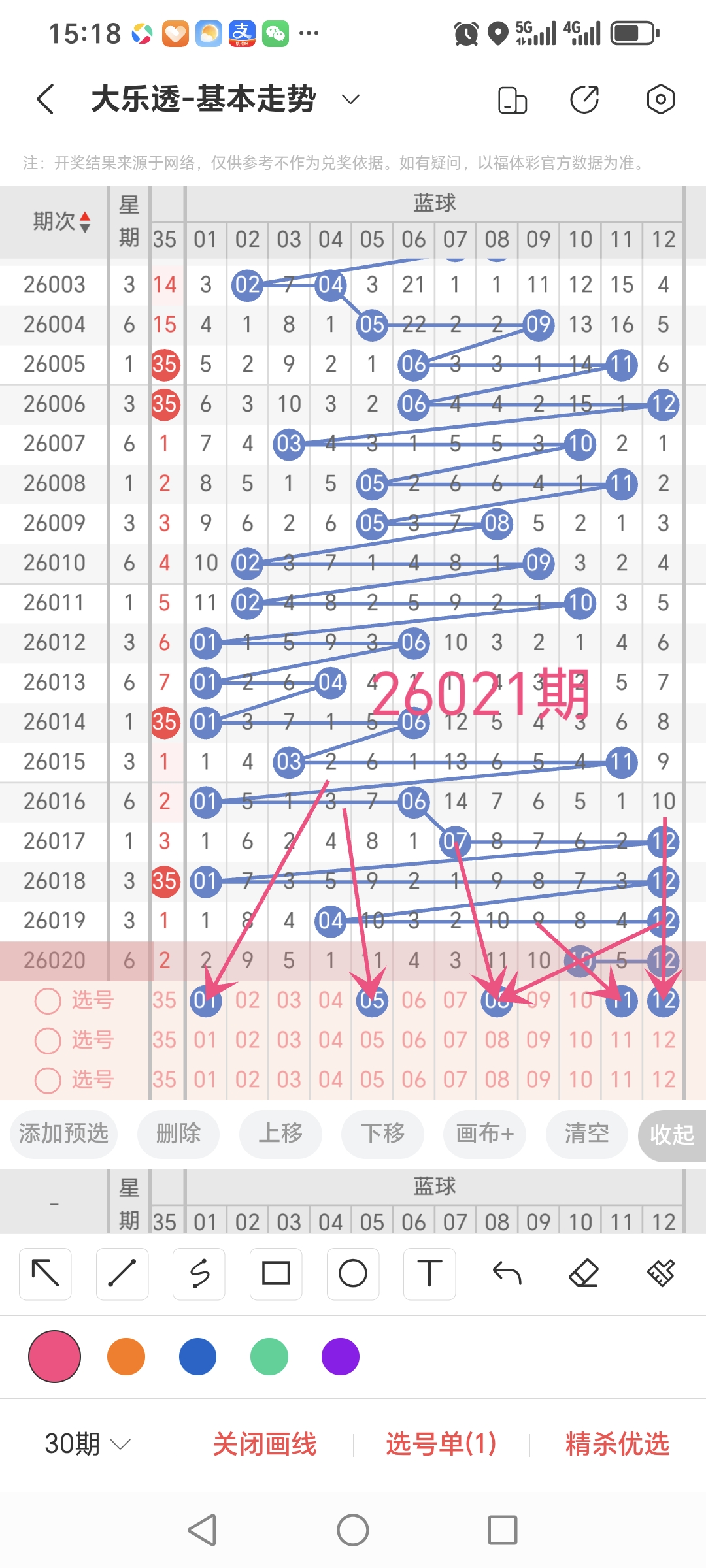The image size is (706, 1568).
Task: Open the settings gear in the top bar
Action: tap(662, 98)
